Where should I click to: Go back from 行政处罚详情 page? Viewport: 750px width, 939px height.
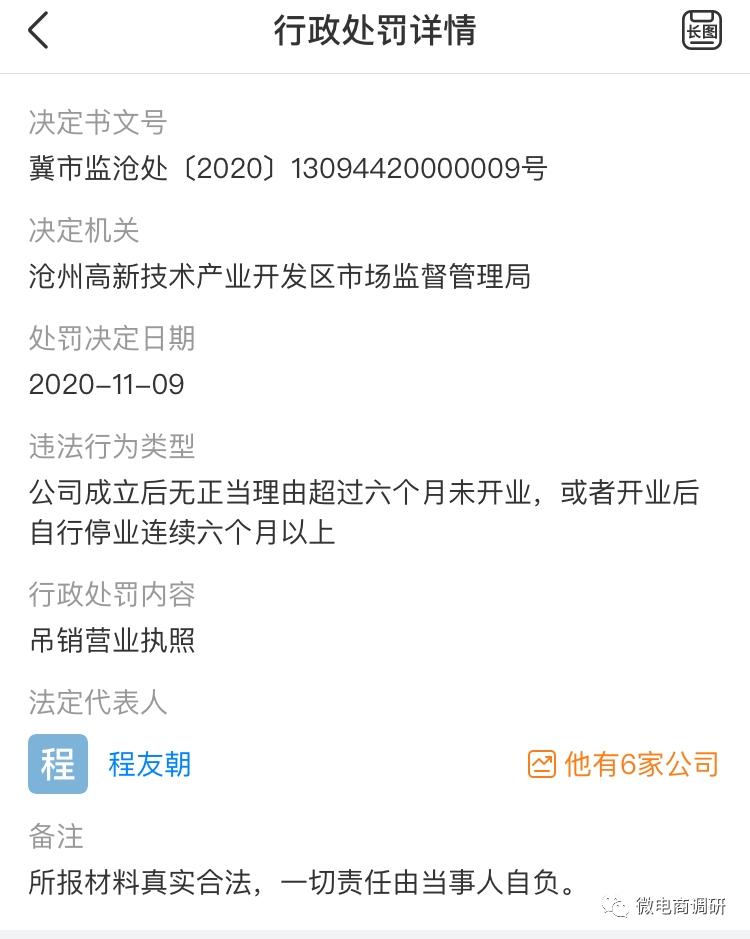coord(38,31)
